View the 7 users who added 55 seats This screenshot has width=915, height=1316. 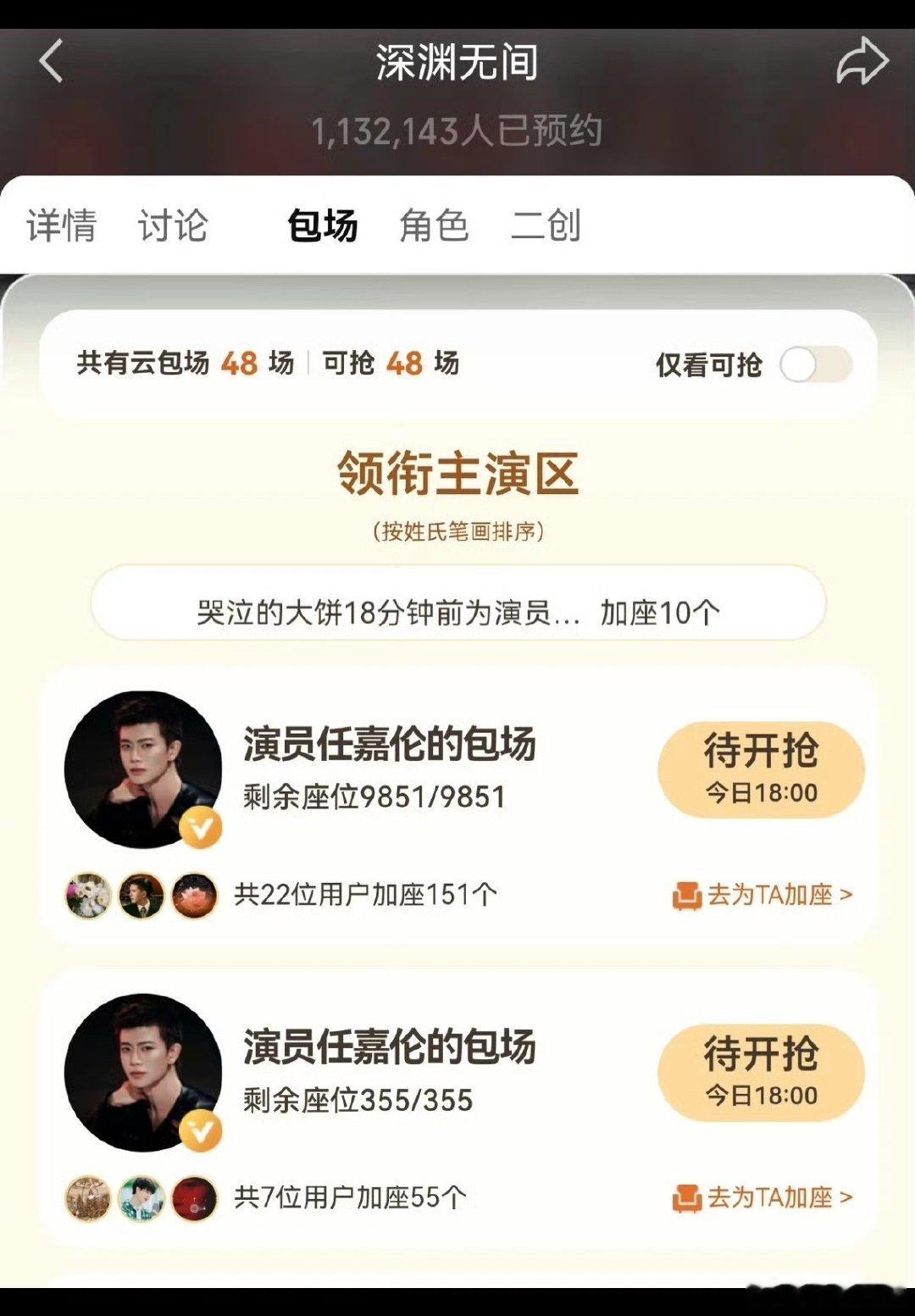coord(266,1197)
